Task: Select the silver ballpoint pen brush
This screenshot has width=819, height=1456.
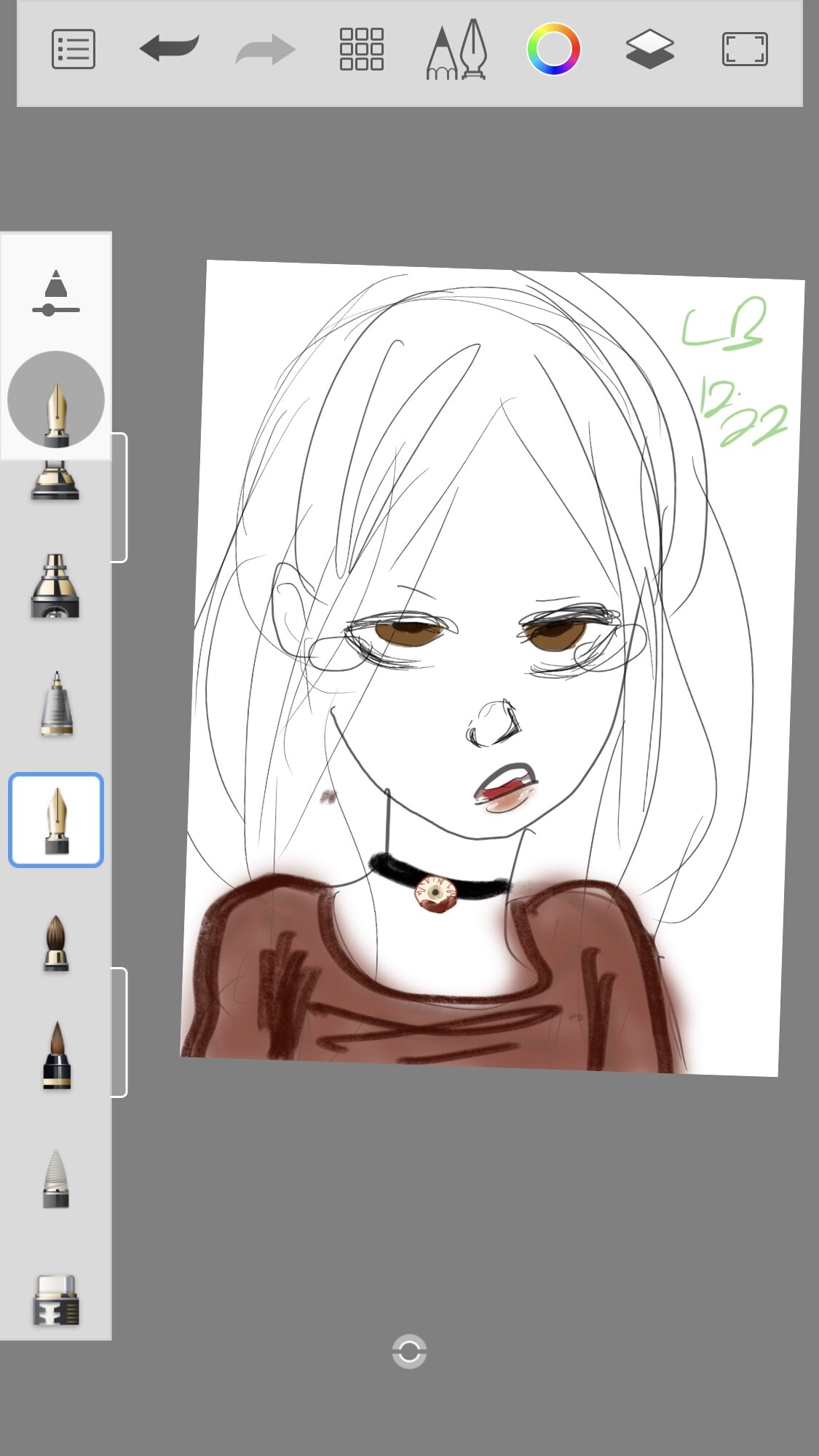Action: click(x=56, y=704)
